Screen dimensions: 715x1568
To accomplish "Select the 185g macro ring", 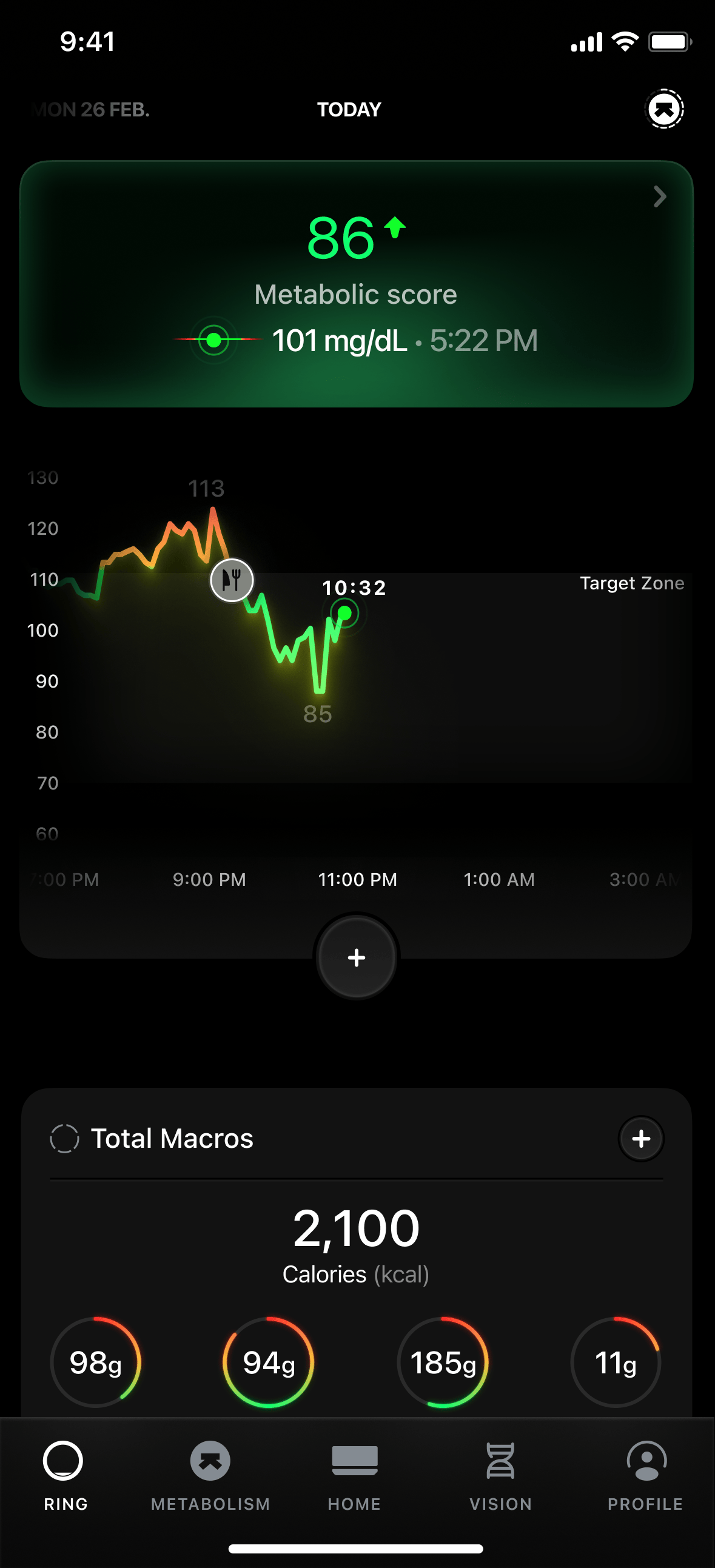I will tap(443, 1362).
